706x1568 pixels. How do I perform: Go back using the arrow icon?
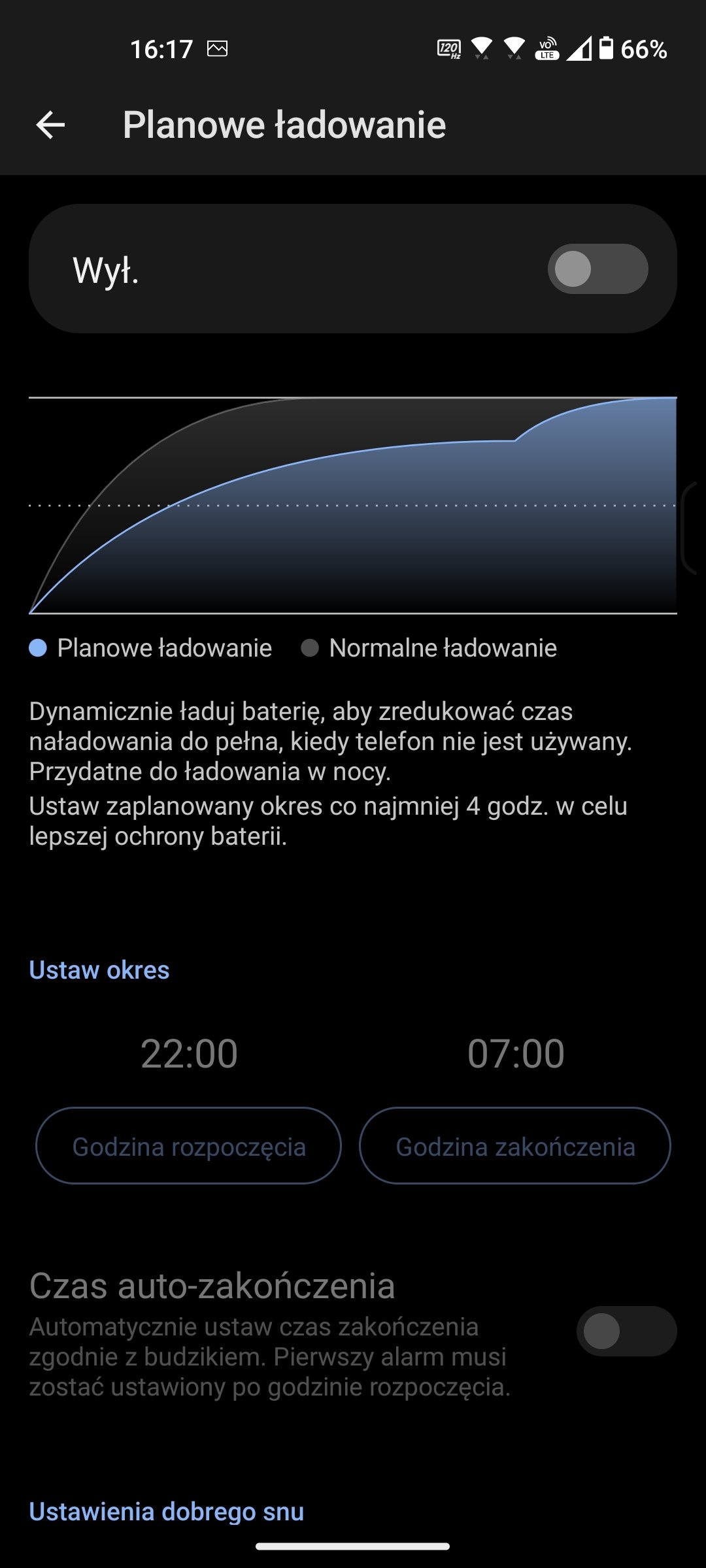tap(50, 125)
